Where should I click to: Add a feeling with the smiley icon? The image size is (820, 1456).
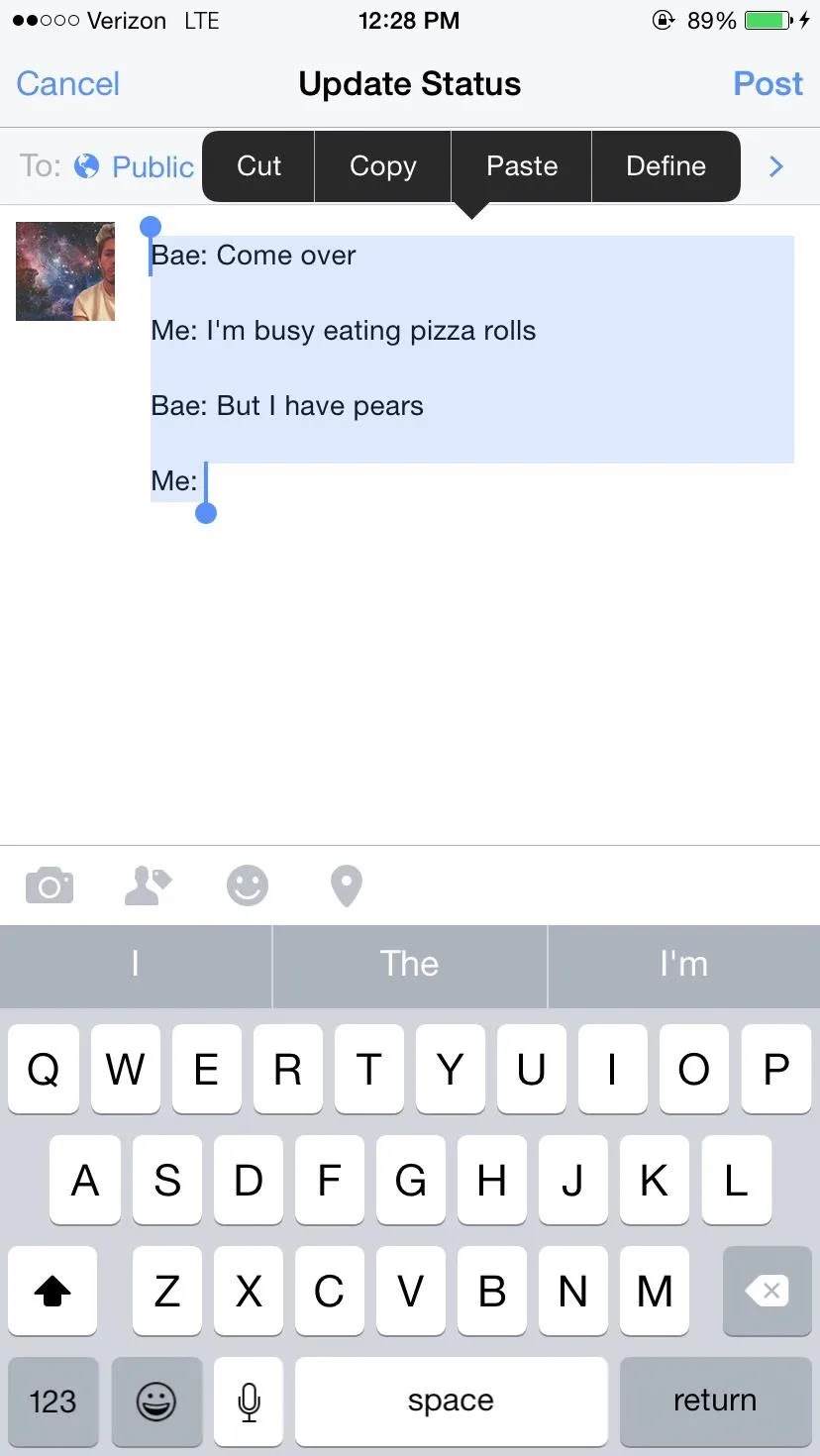tap(248, 885)
